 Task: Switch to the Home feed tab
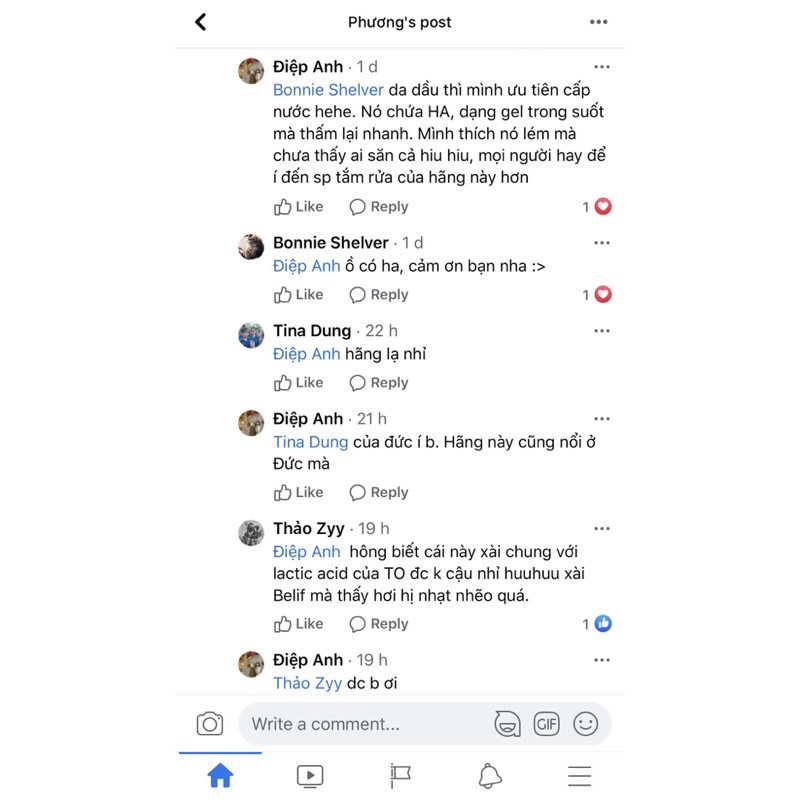(220, 775)
